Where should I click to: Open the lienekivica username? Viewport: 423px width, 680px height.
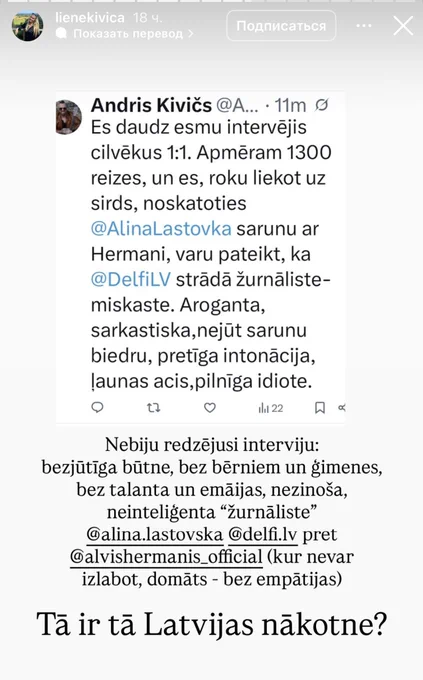[90, 18]
